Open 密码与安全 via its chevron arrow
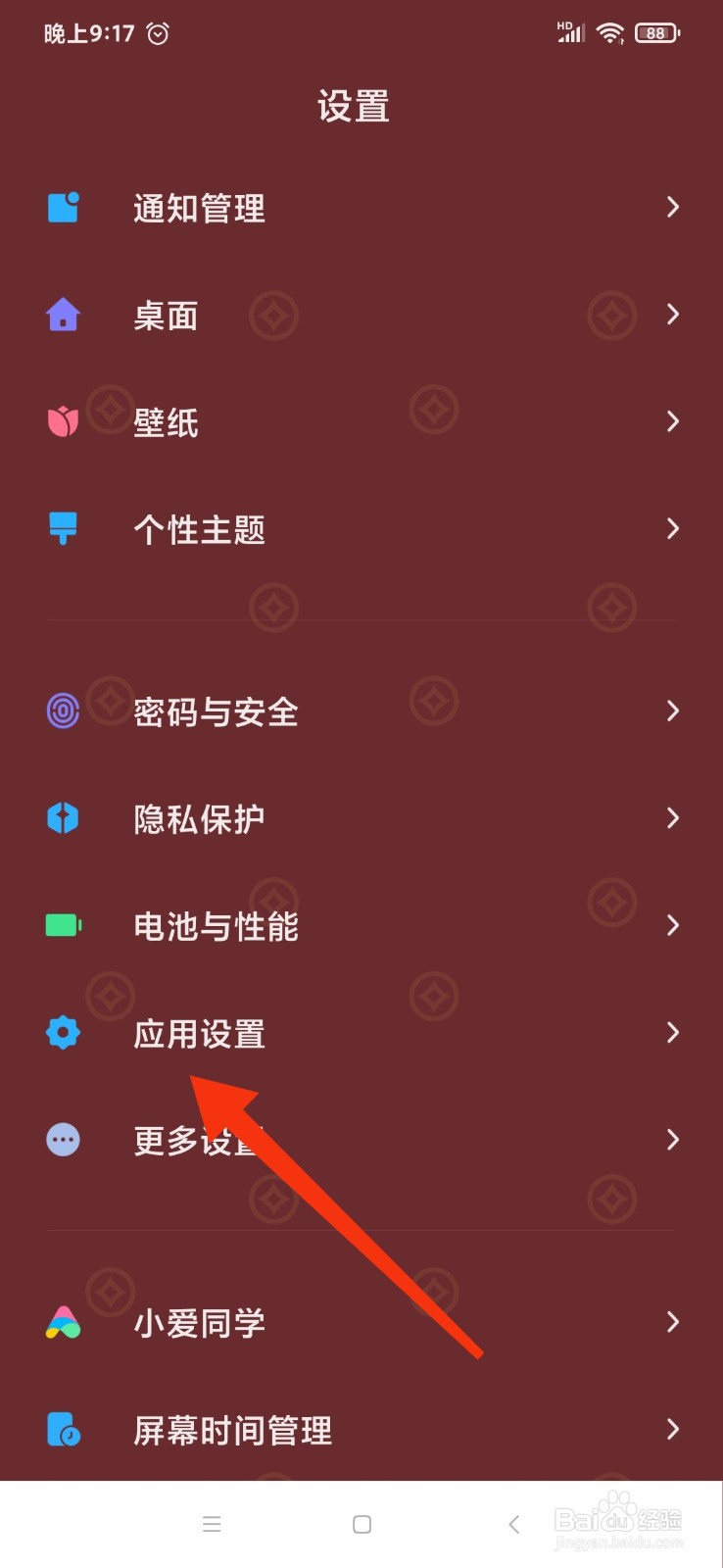 673,710
